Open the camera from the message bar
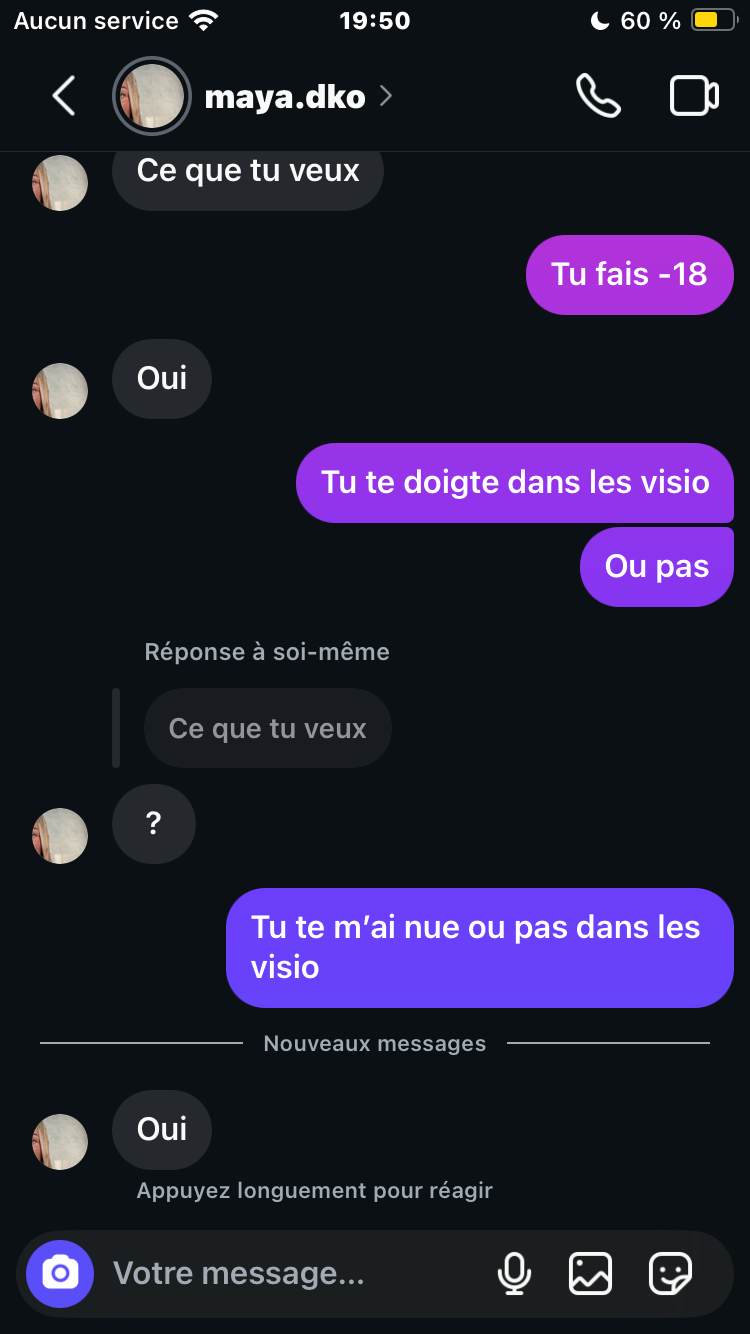This screenshot has width=750, height=1334. point(60,1273)
